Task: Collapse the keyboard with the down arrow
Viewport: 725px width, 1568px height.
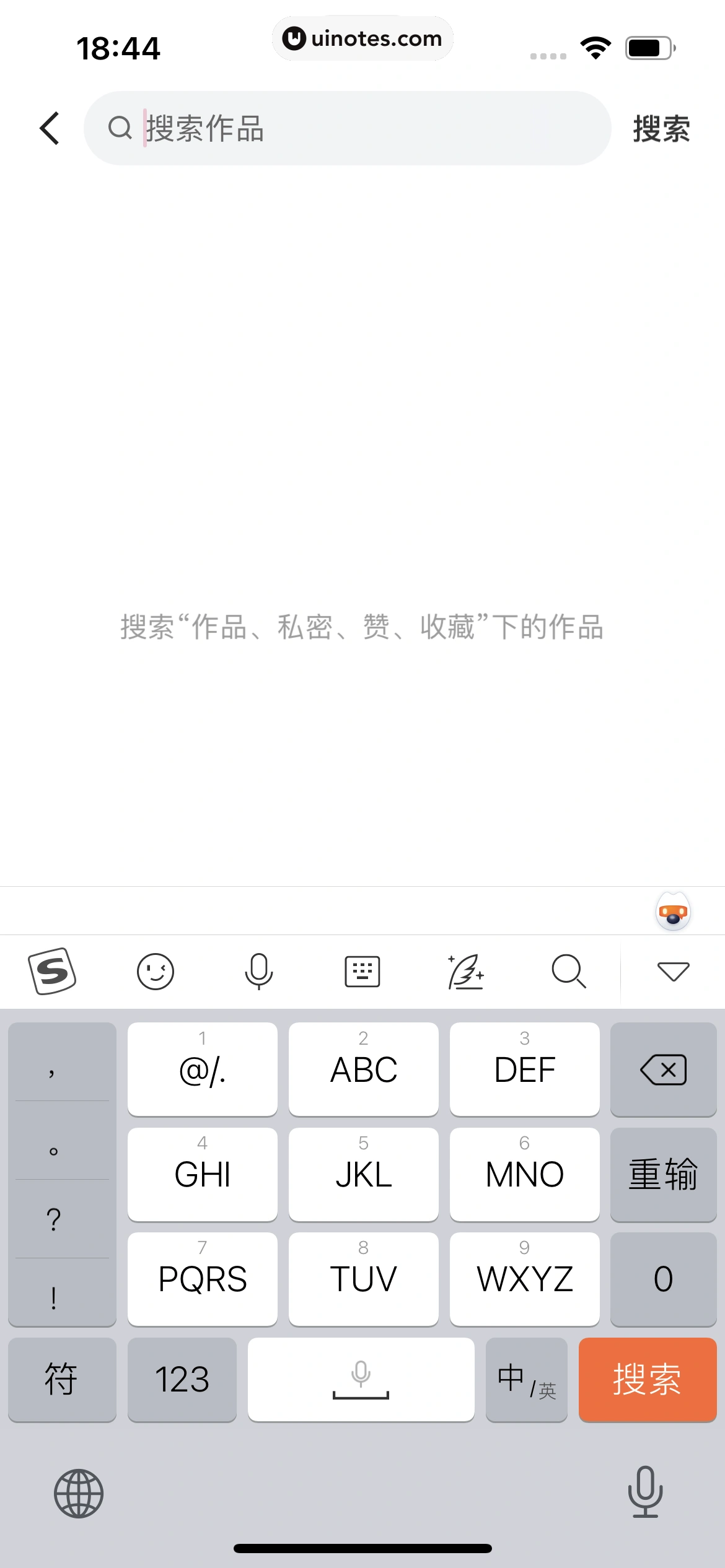Action: [673, 971]
